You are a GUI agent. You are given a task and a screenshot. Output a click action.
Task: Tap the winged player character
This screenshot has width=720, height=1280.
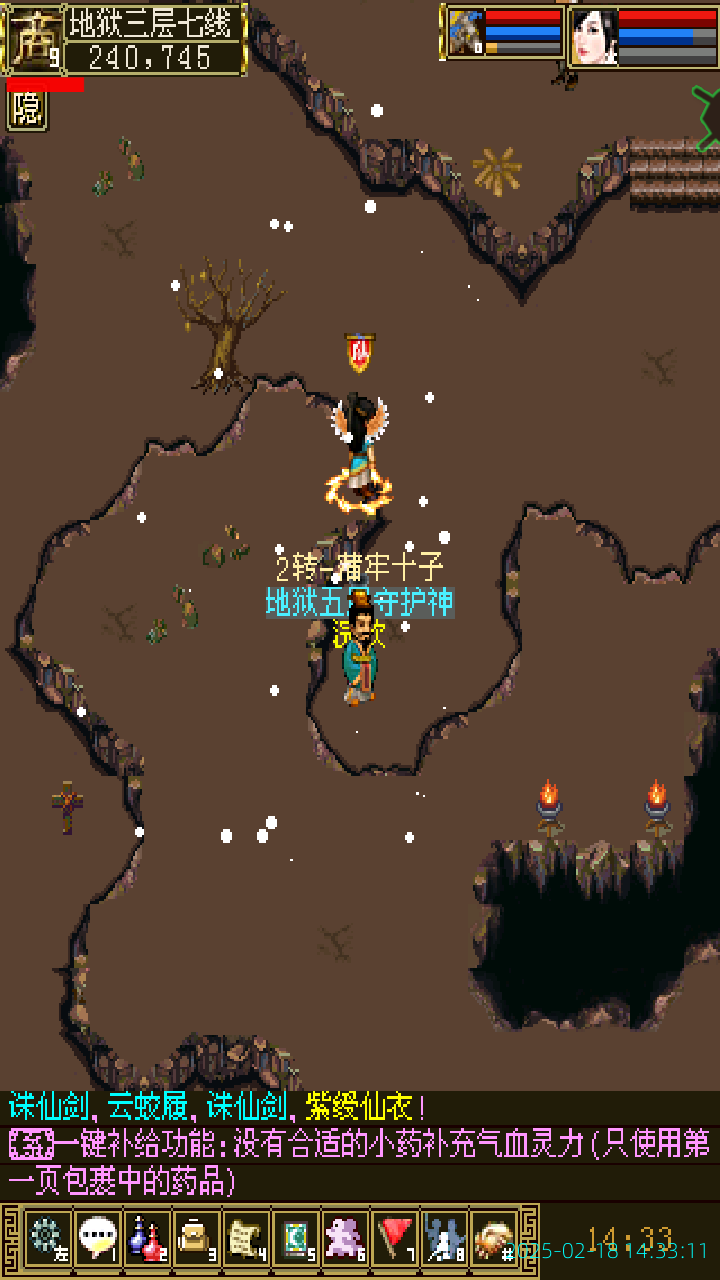tap(361, 455)
